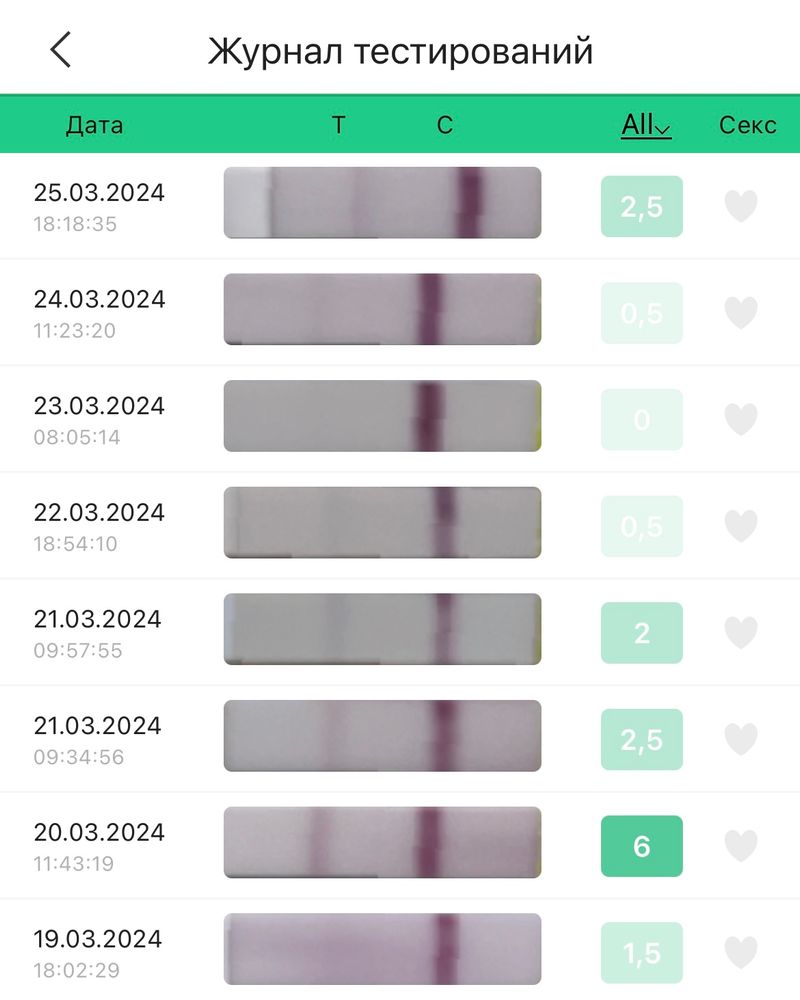Open the 22.03.2024 test record
This screenshot has height=1000, width=800.
pos(382,523)
